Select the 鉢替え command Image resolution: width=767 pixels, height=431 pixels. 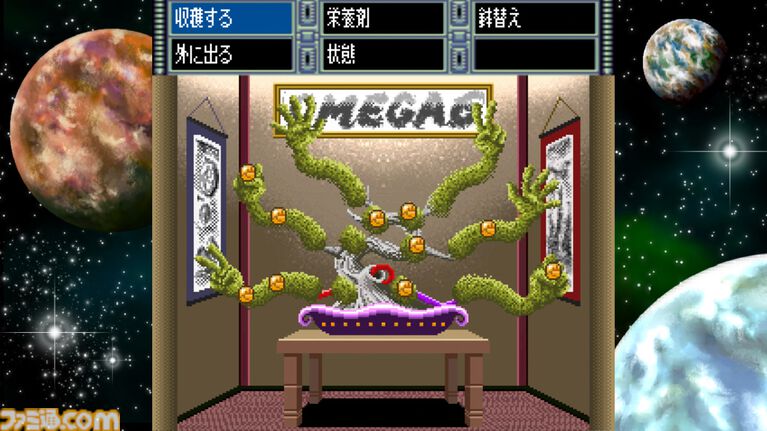(x=535, y=18)
